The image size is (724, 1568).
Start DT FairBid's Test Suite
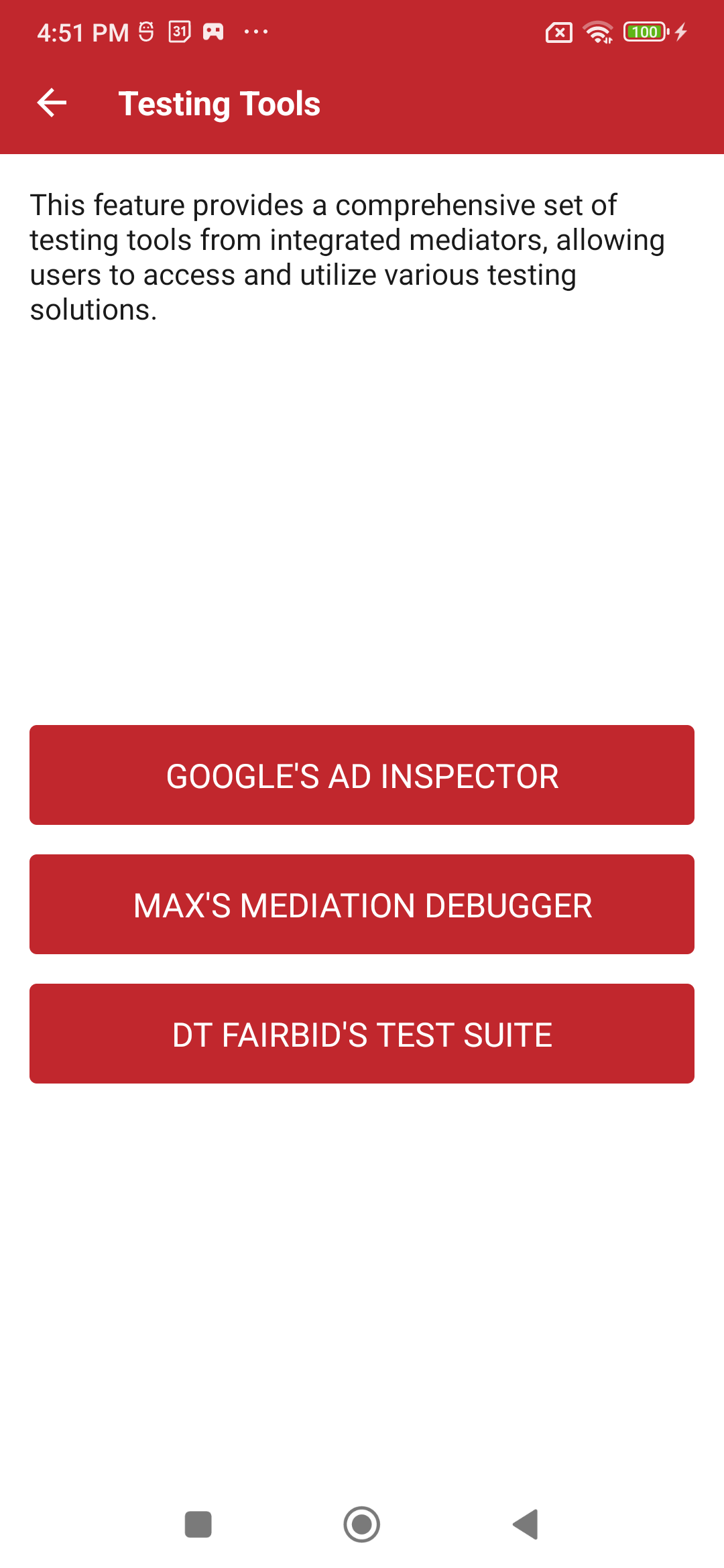click(362, 1034)
